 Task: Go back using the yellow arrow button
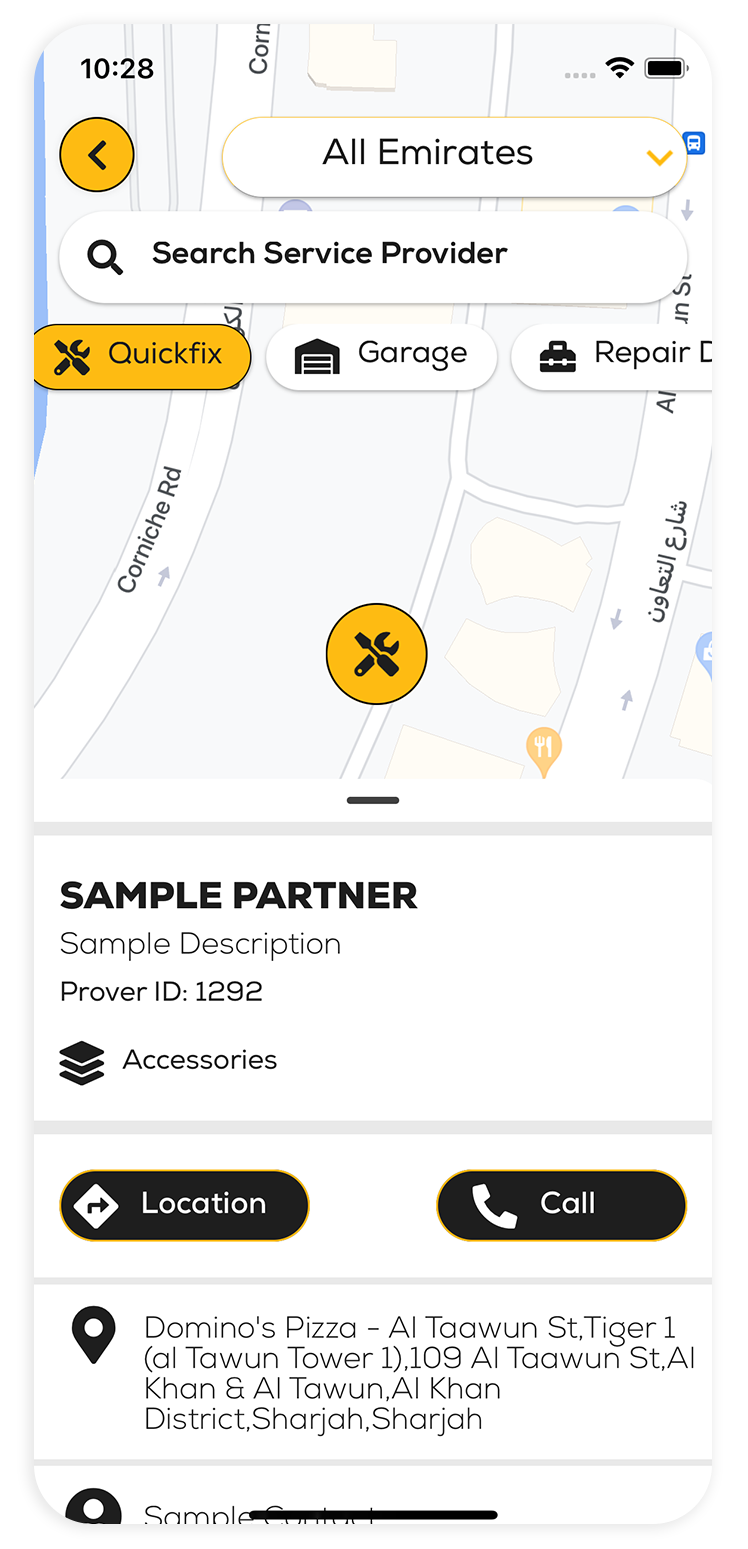(x=97, y=155)
